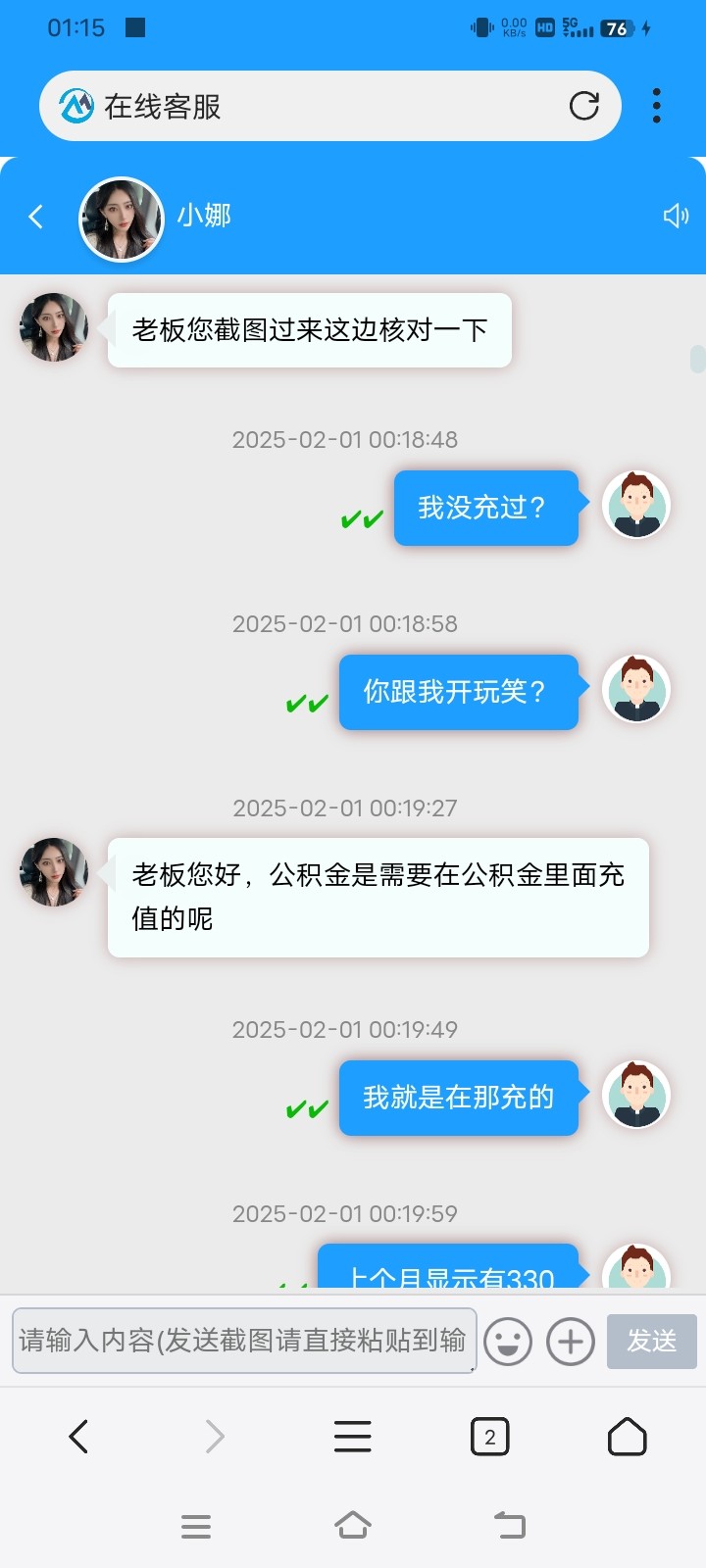Navigate back in the browser toolbar
This screenshot has height=1568, width=706.
[x=78, y=1437]
